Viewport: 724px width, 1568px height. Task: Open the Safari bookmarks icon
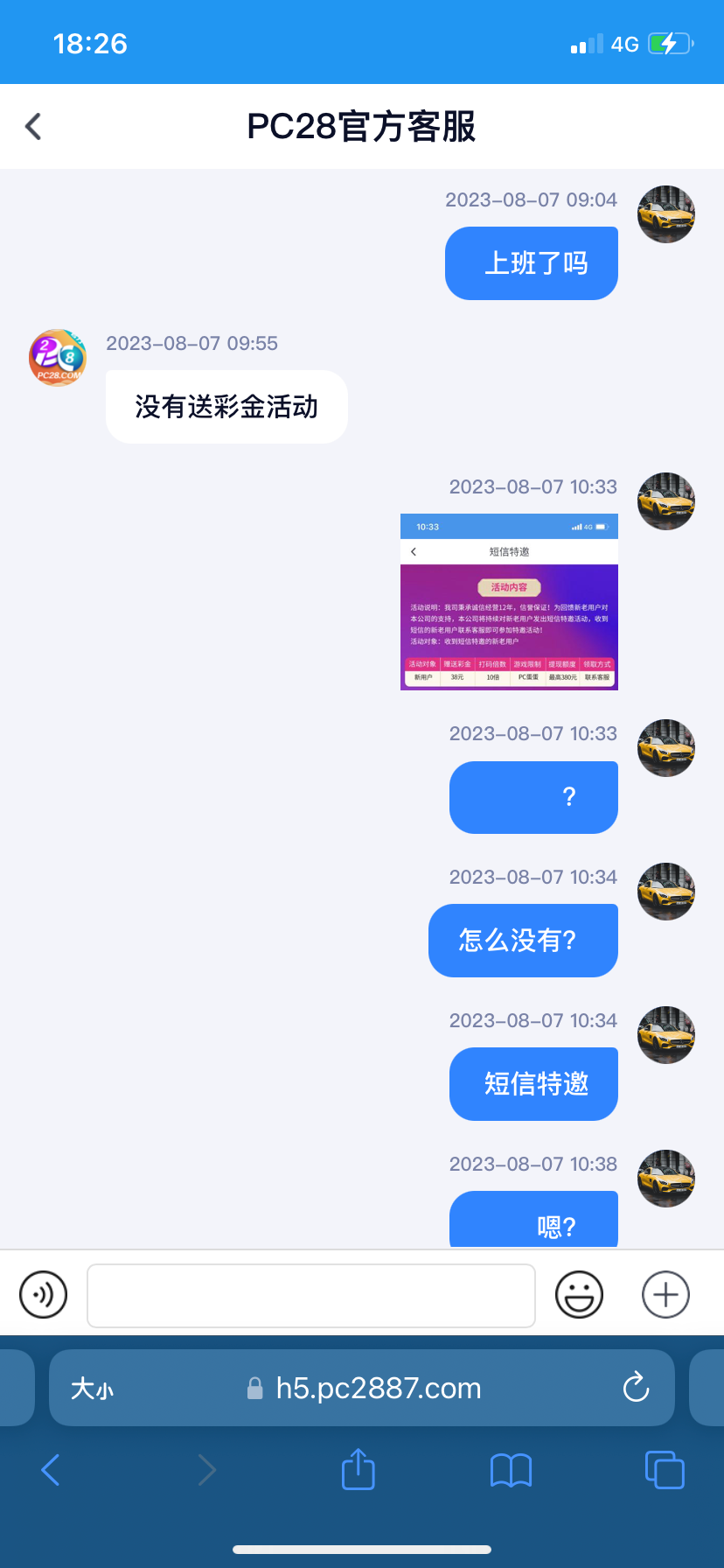(x=511, y=1470)
